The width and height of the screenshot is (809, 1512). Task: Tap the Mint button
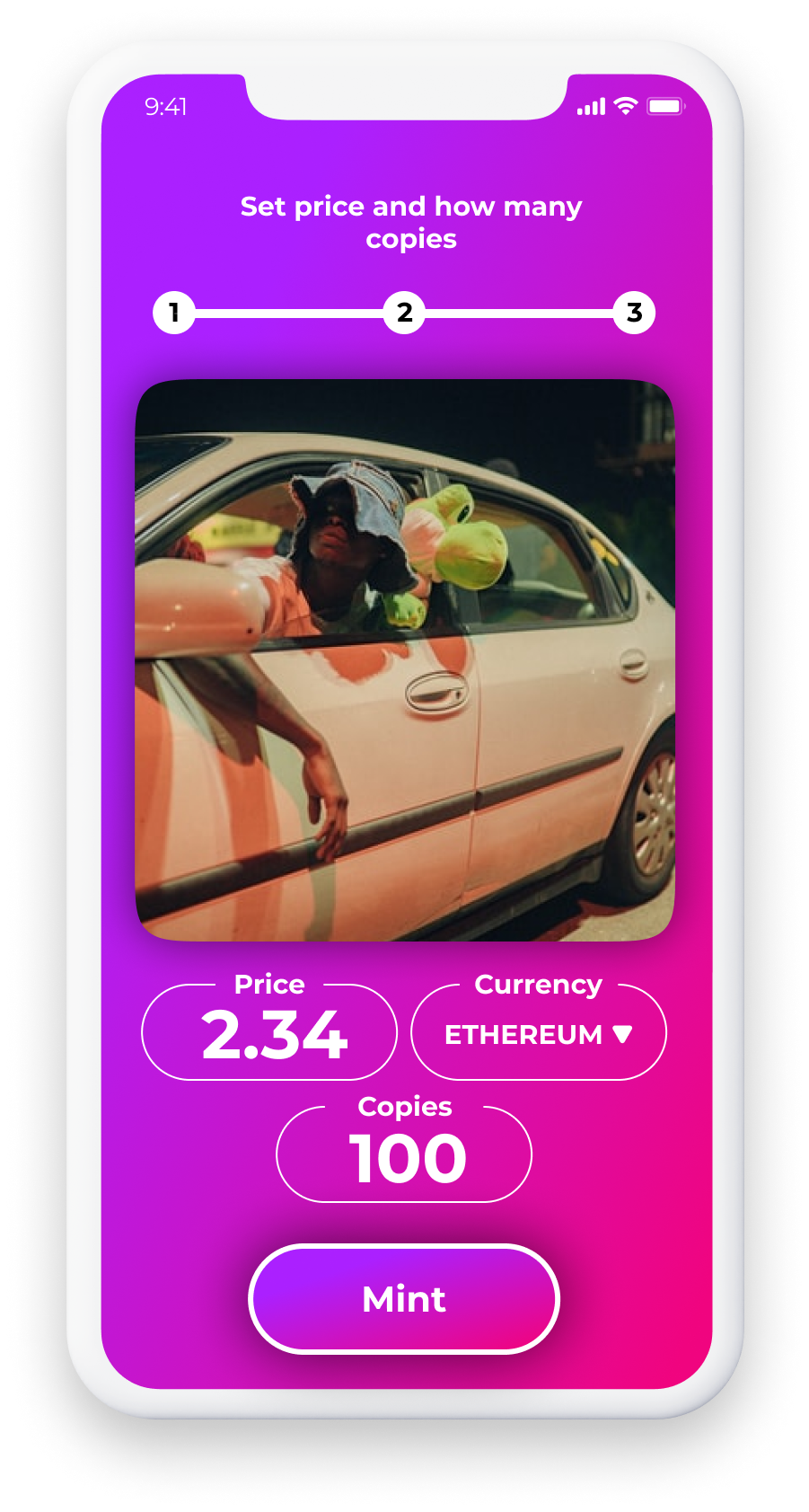pos(404,1299)
